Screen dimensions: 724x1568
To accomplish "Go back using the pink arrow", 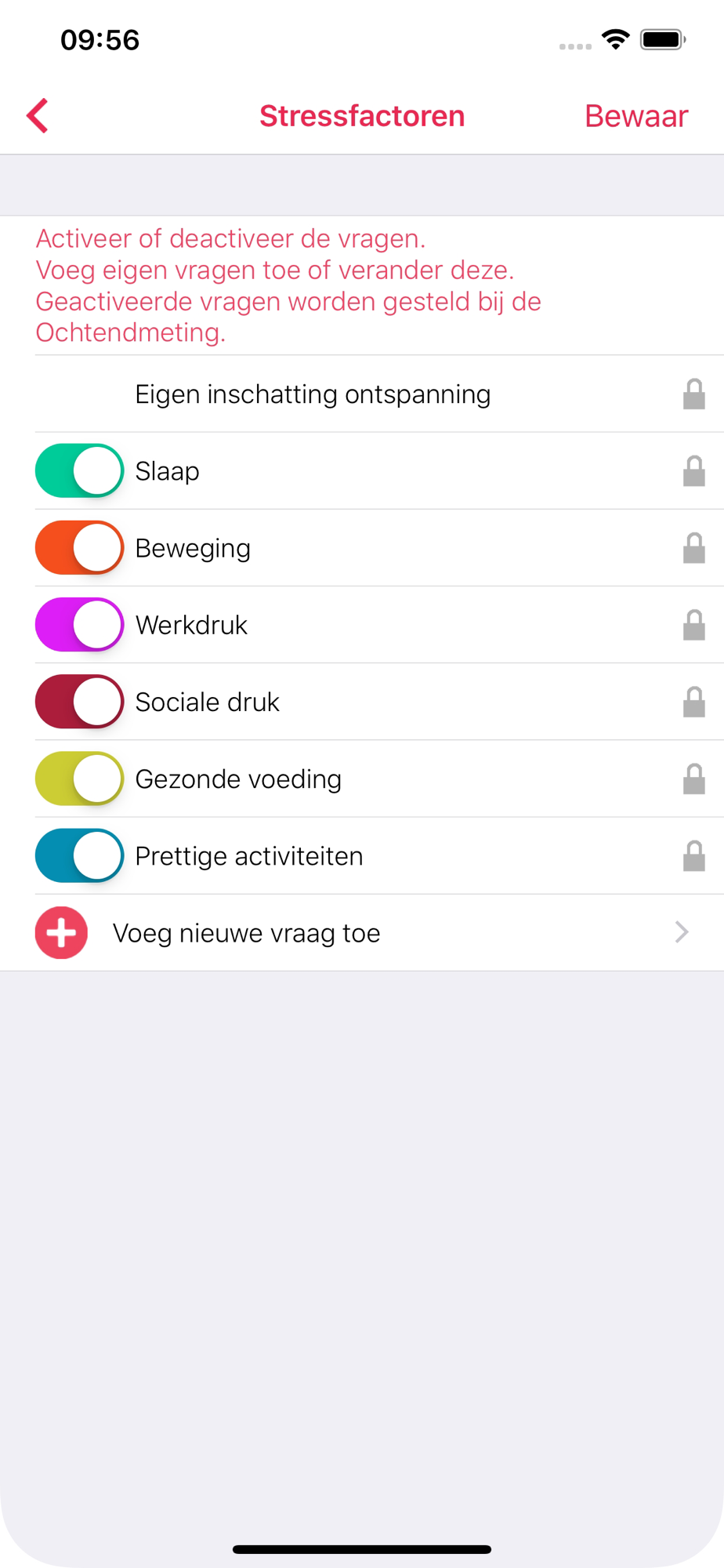I will 38,116.
